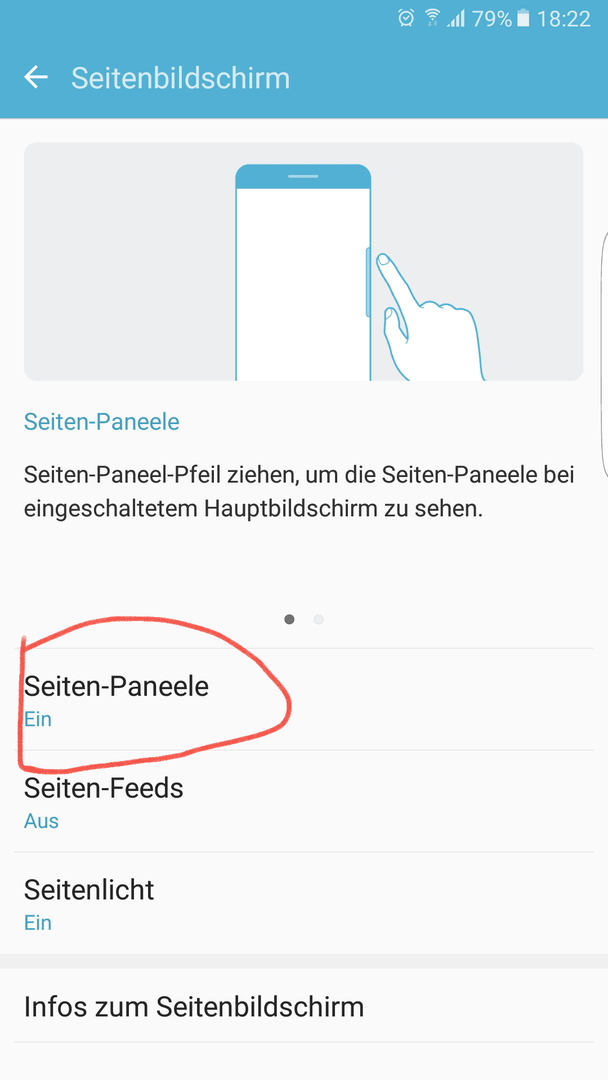
Task: Open Seiten-Paneele settings
Action: [x=304, y=699]
